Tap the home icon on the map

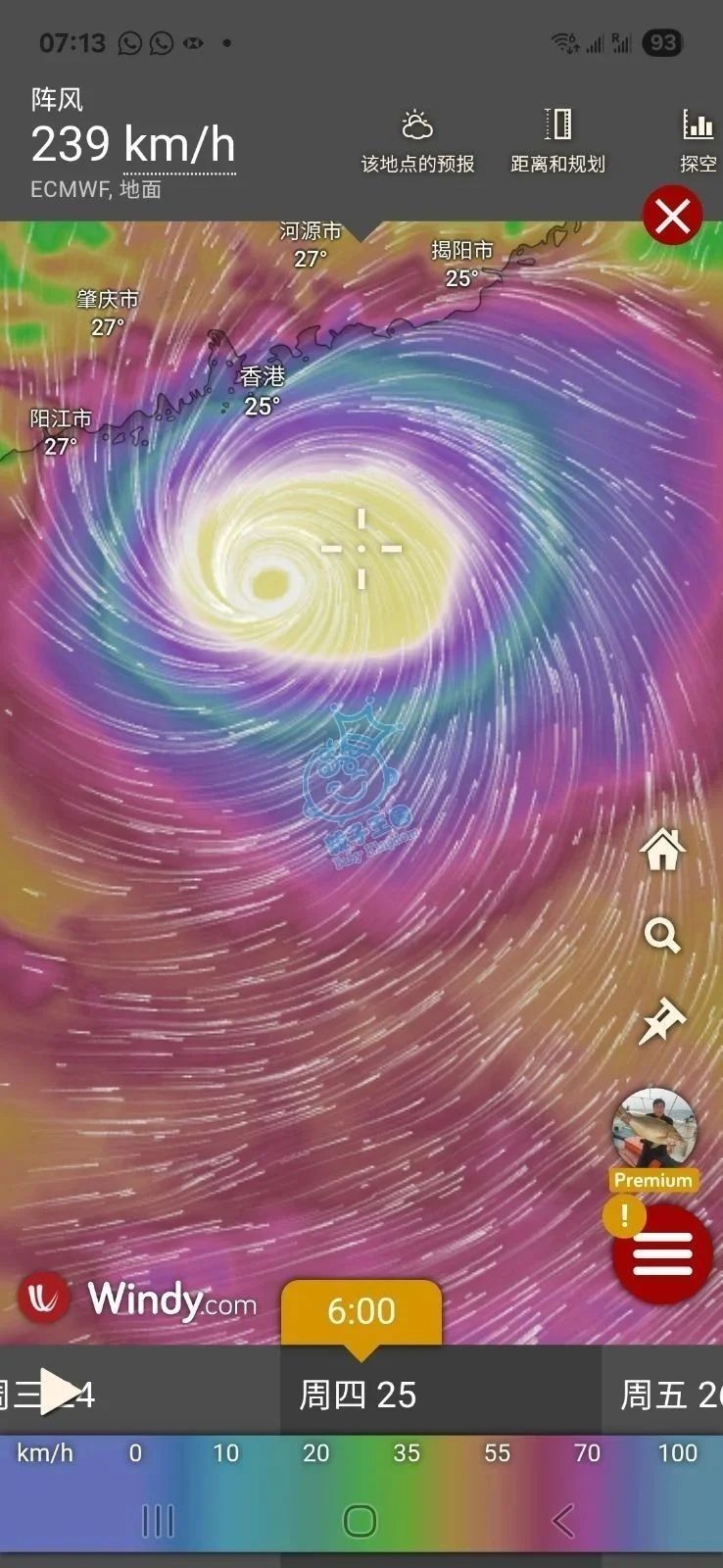click(x=662, y=850)
